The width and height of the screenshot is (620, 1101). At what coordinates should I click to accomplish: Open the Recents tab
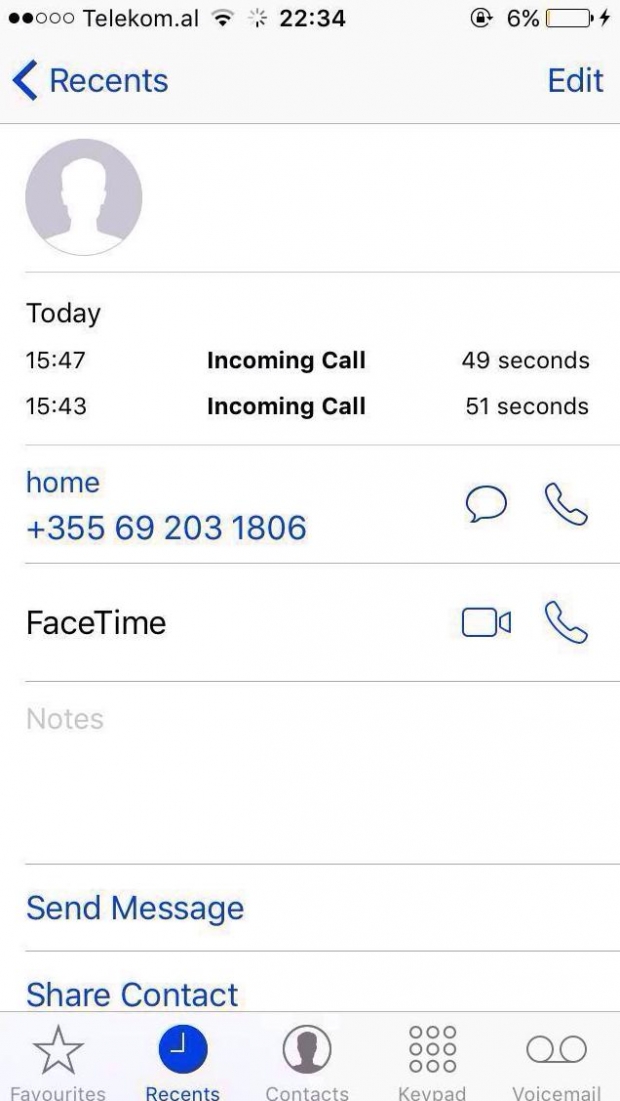coord(182,1062)
